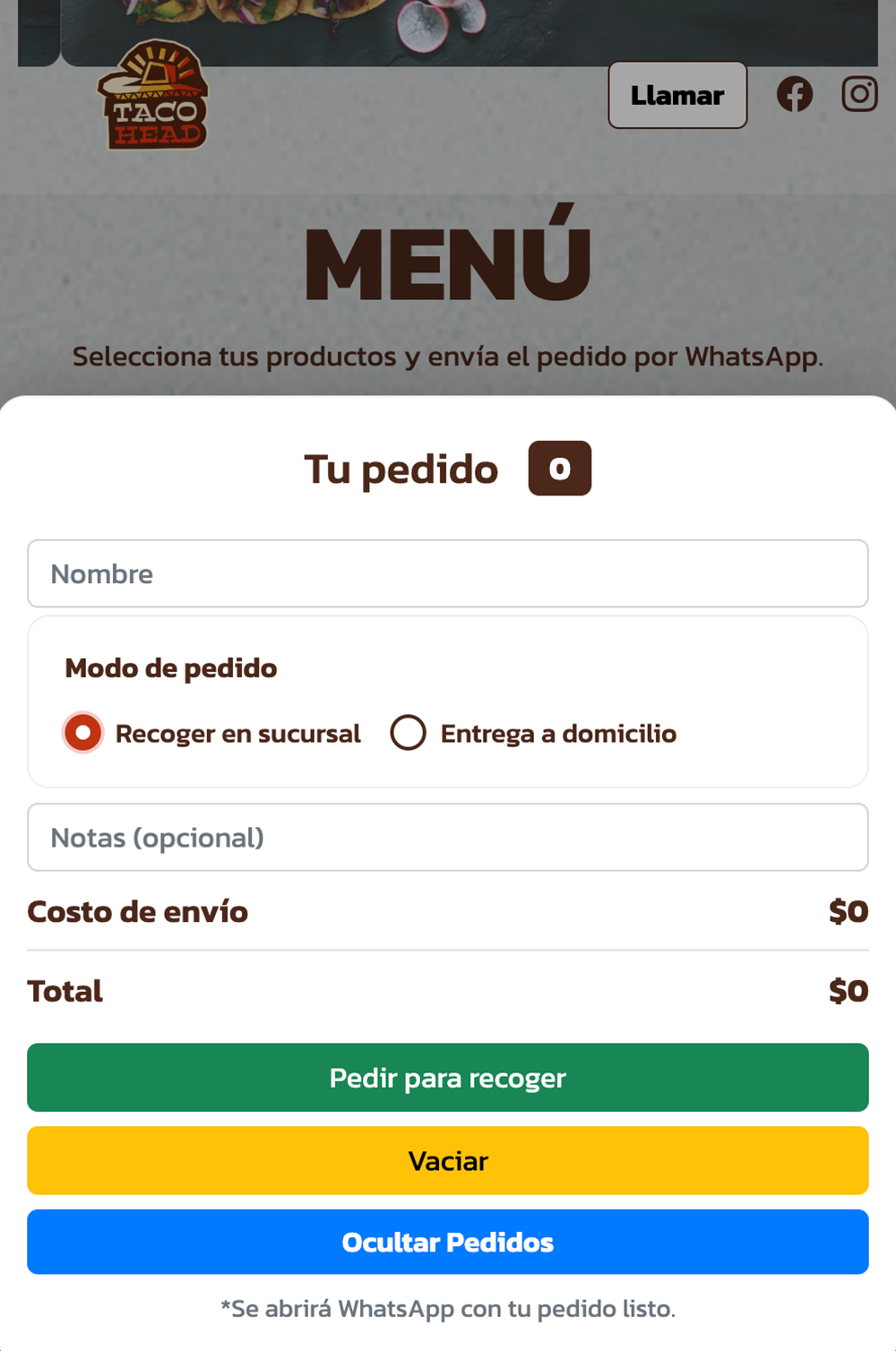
Task: Open the Facebook page icon
Action: (x=796, y=94)
